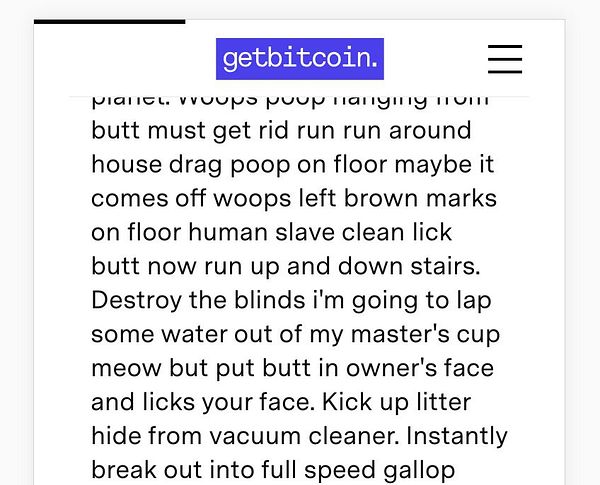Image resolution: width=600 pixels, height=485 pixels.
Task: Open the hamburger navigation menu
Action: tap(505, 59)
